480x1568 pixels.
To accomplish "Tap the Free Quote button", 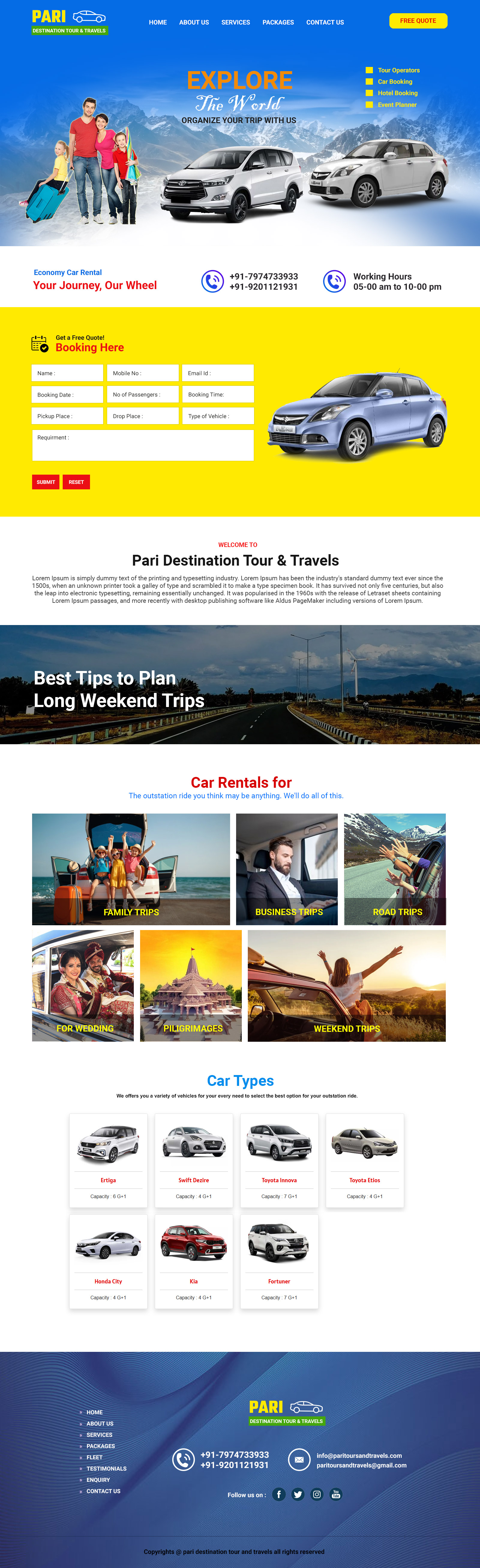I will pyautogui.click(x=418, y=21).
